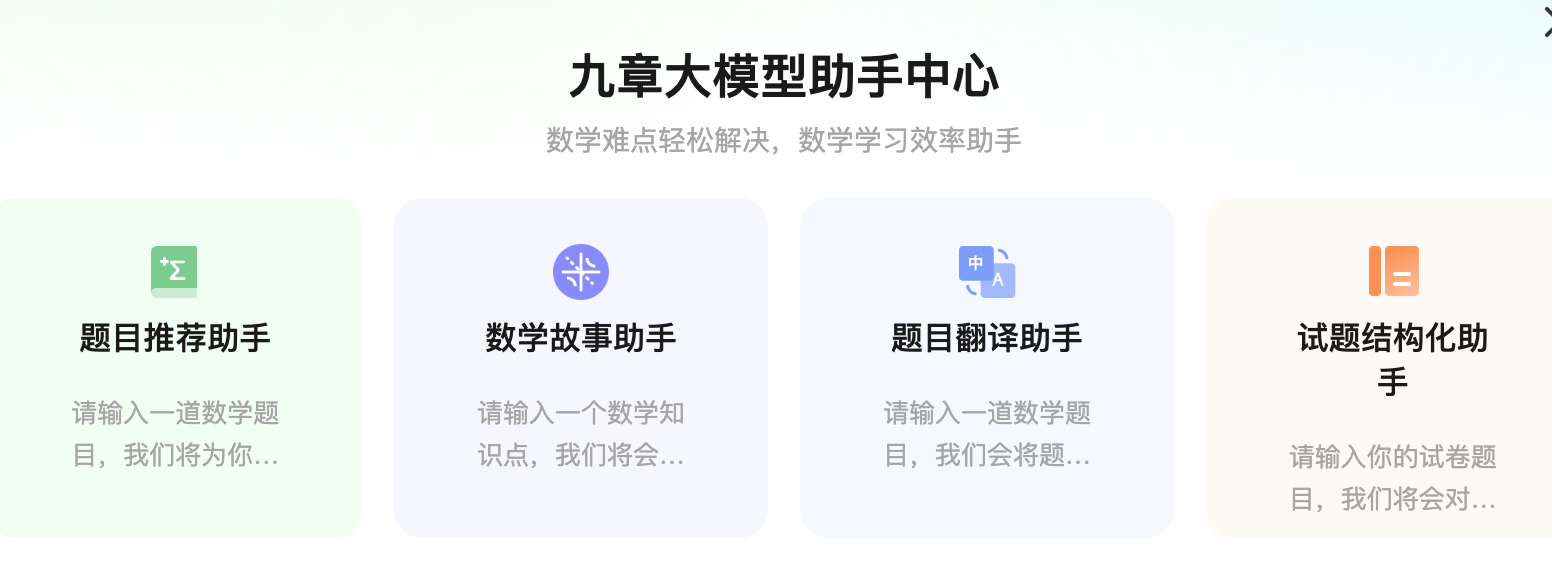This screenshot has width=1552, height=564.
Task: Open the 试题结构化助手 card
Action: (1390, 367)
